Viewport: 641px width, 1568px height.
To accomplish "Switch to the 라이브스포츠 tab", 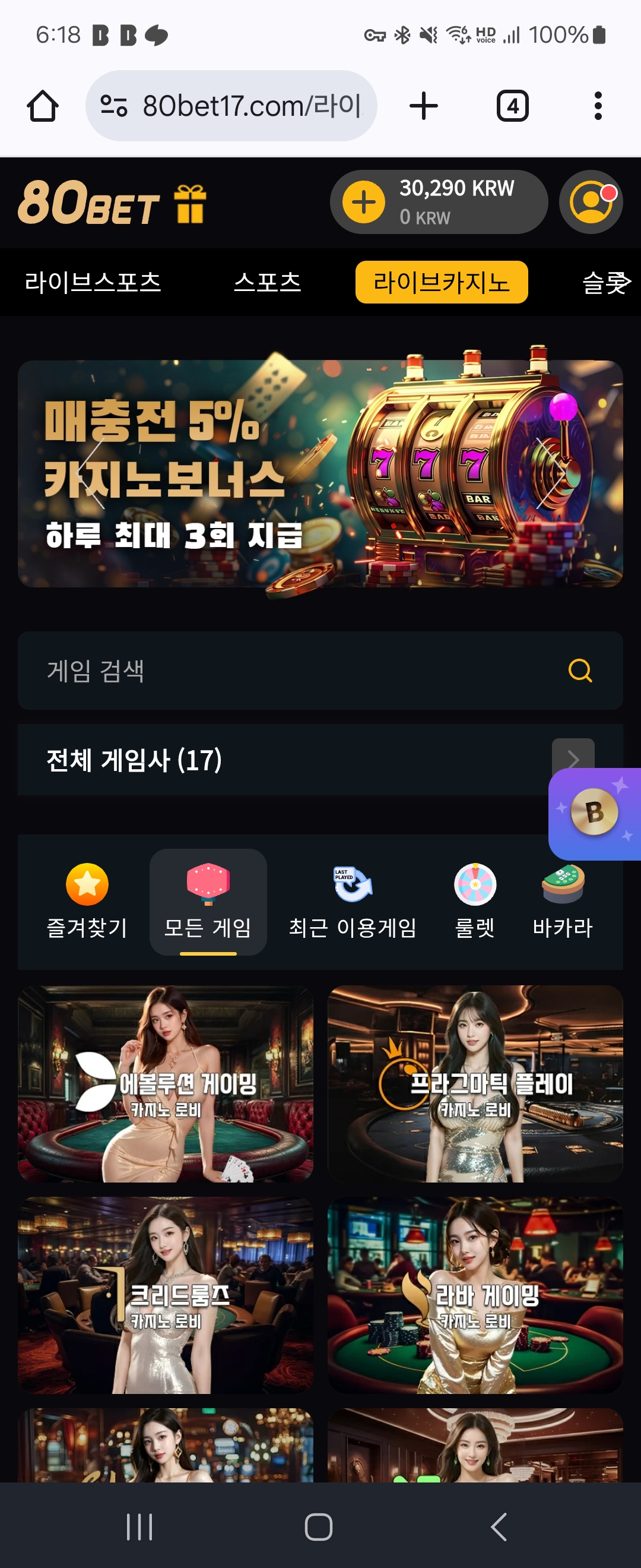I will (93, 283).
